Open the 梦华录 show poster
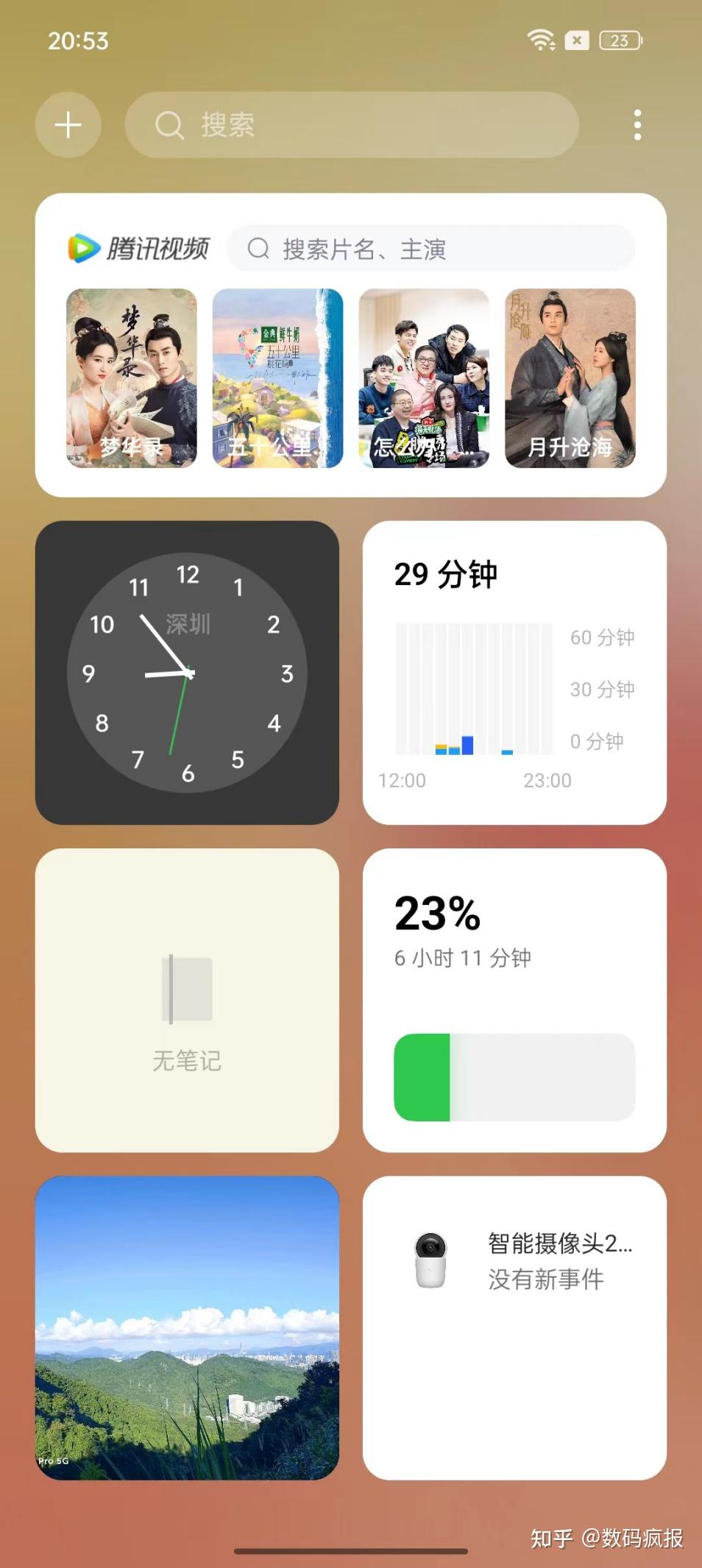Image resolution: width=702 pixels, height=1568 pixels. click(132, 378)
